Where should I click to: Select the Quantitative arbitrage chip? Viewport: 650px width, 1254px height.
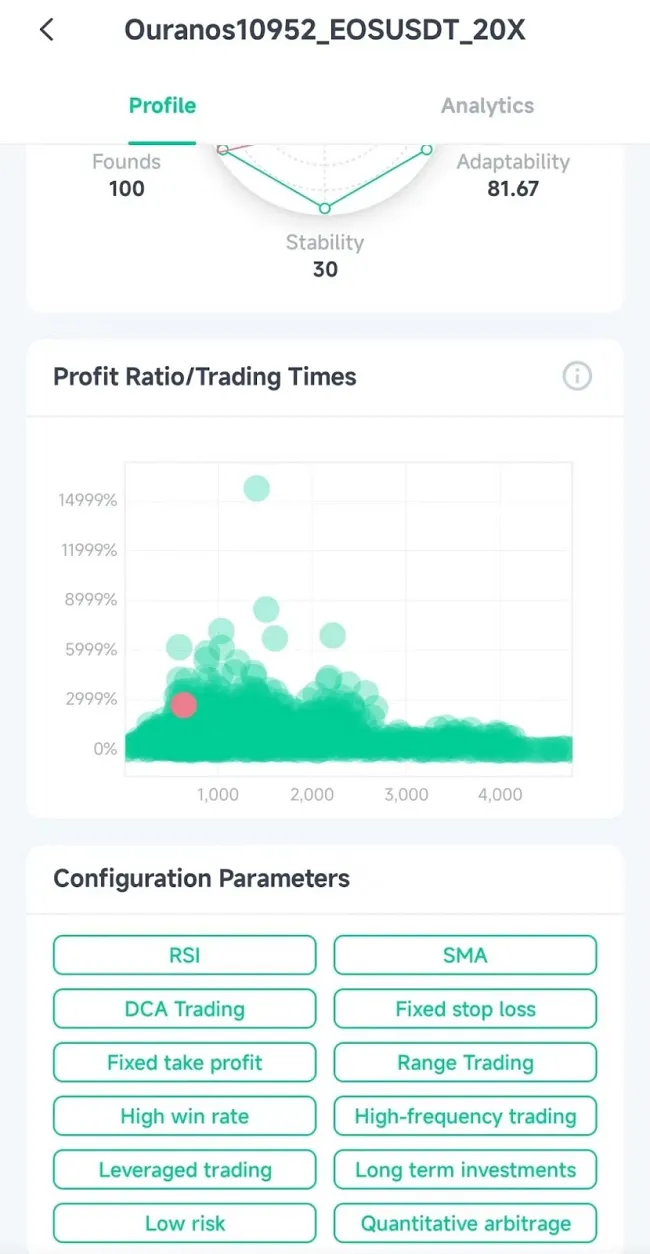coord(465,1223)
